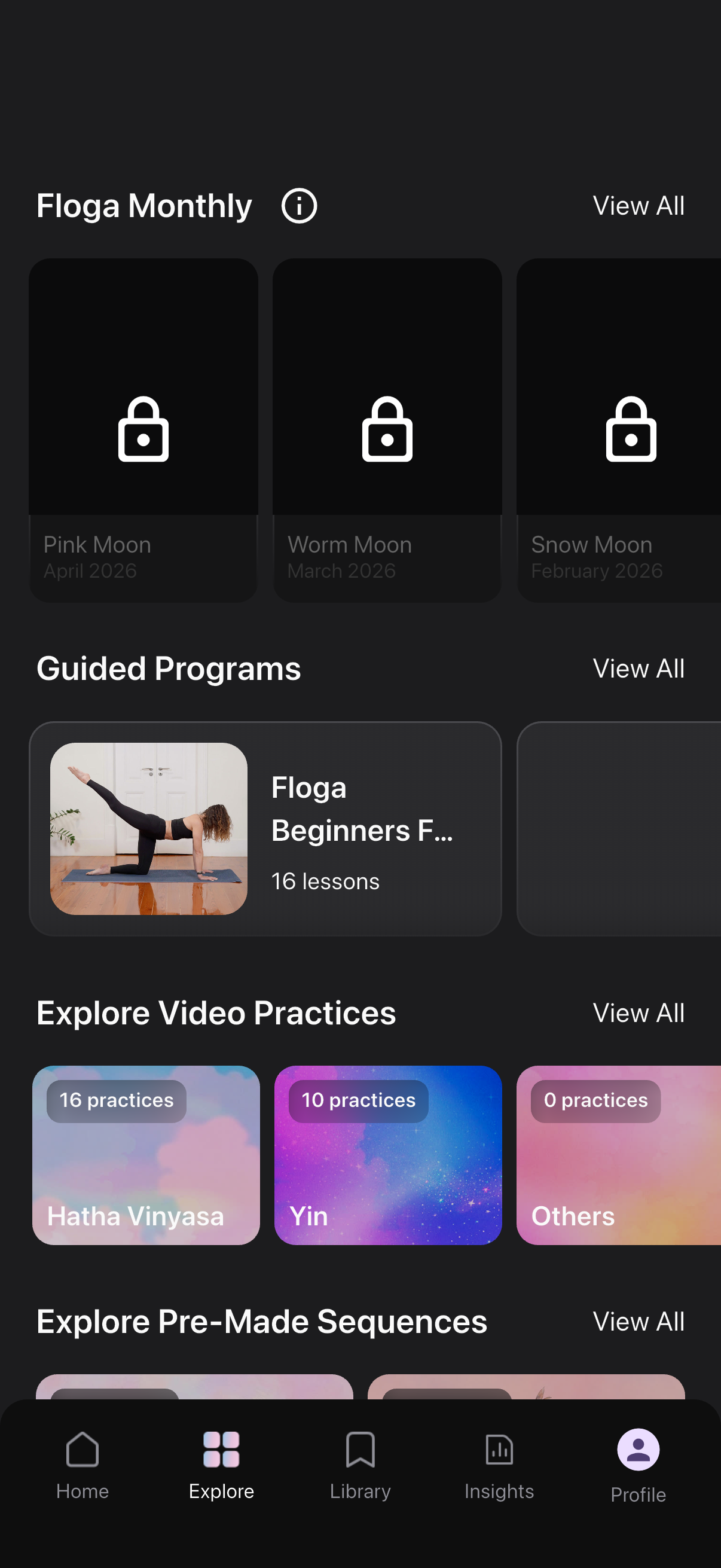Open the locked Worm Moon card
This screenshot has height=1568, width=721.
pos(387,430)
